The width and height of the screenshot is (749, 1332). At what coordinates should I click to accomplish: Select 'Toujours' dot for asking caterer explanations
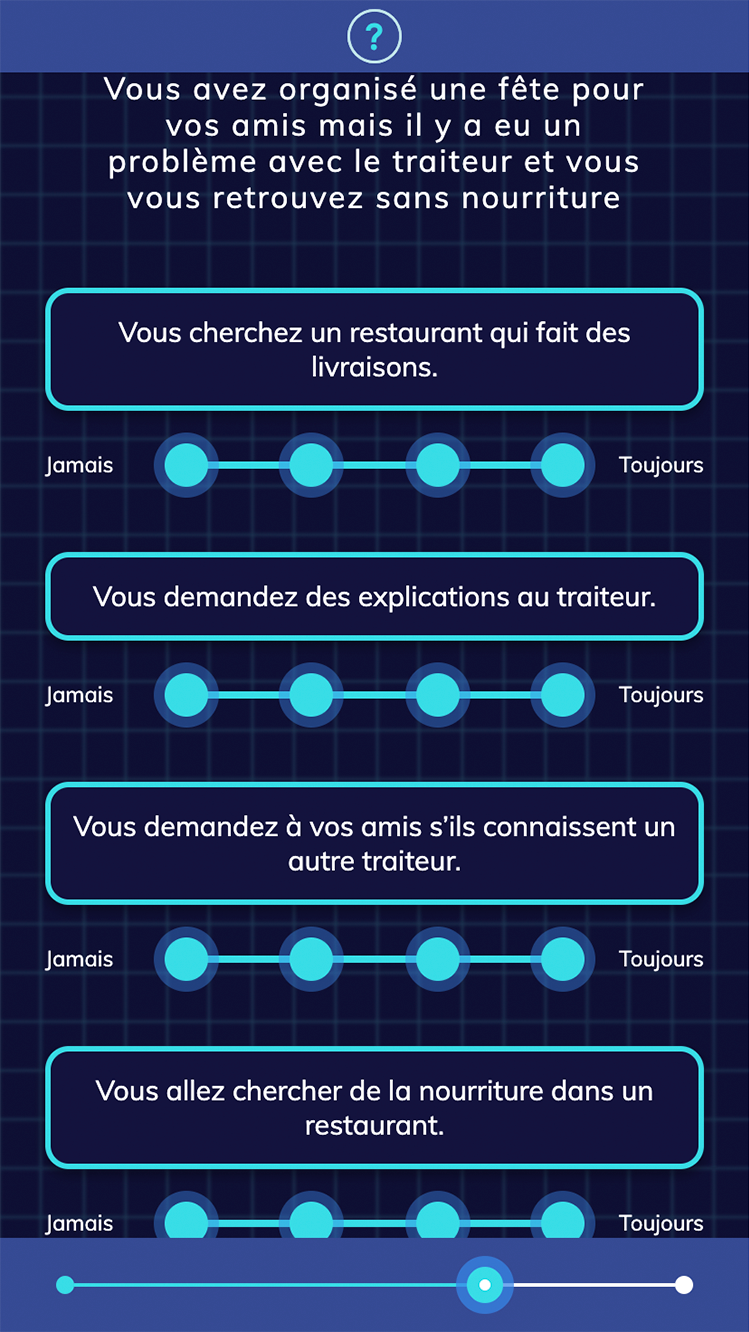click(x=562, y=695)
